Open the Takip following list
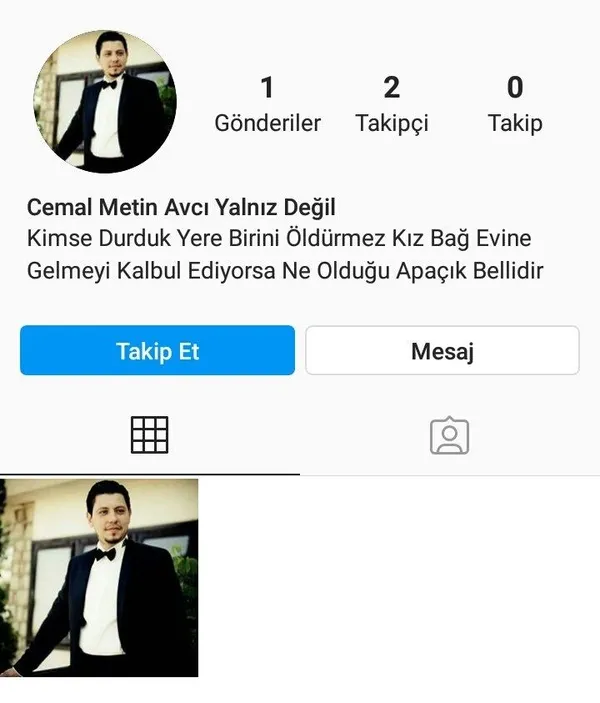 click(x=514, y=105)
